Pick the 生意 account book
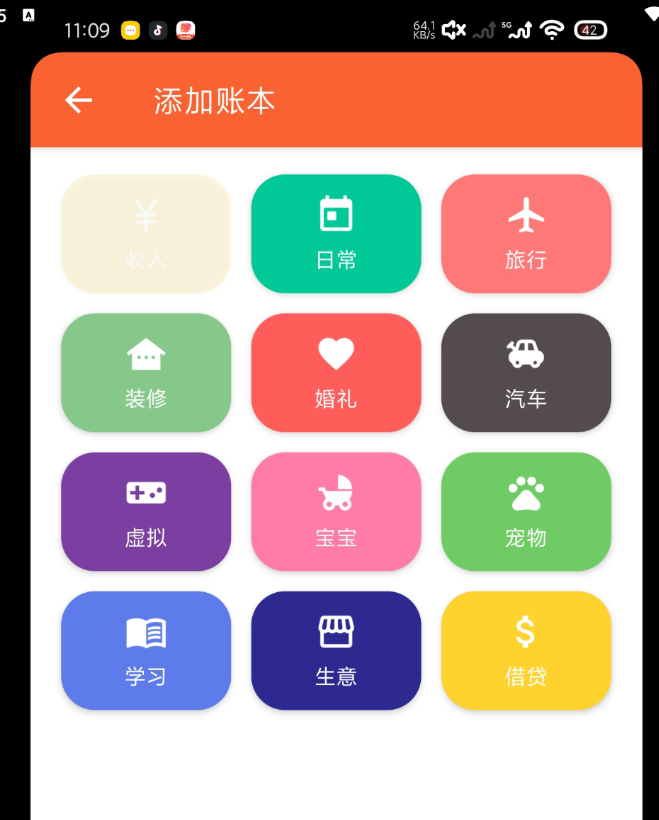The image size is (659, 820). coord(336,651)
